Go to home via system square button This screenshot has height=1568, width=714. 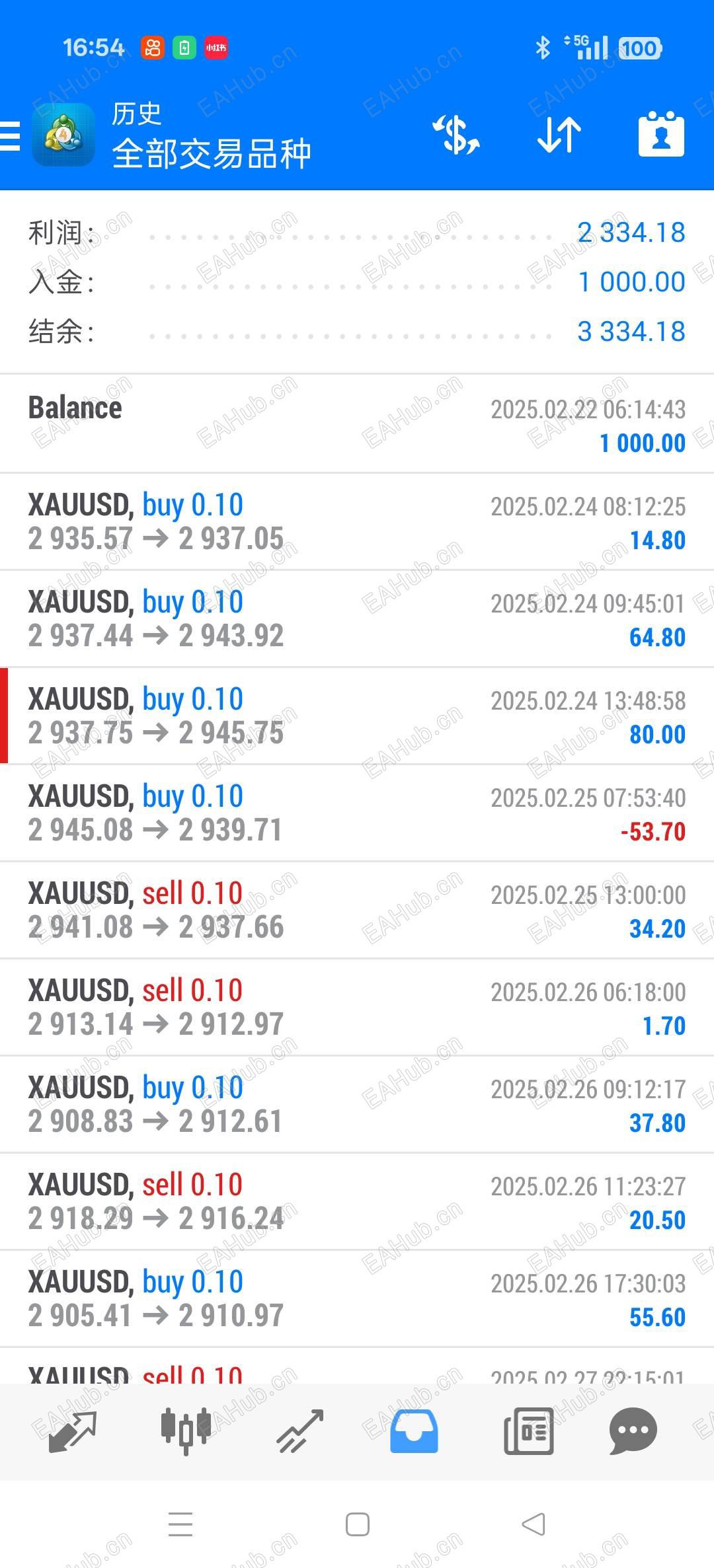point(357,1524)
